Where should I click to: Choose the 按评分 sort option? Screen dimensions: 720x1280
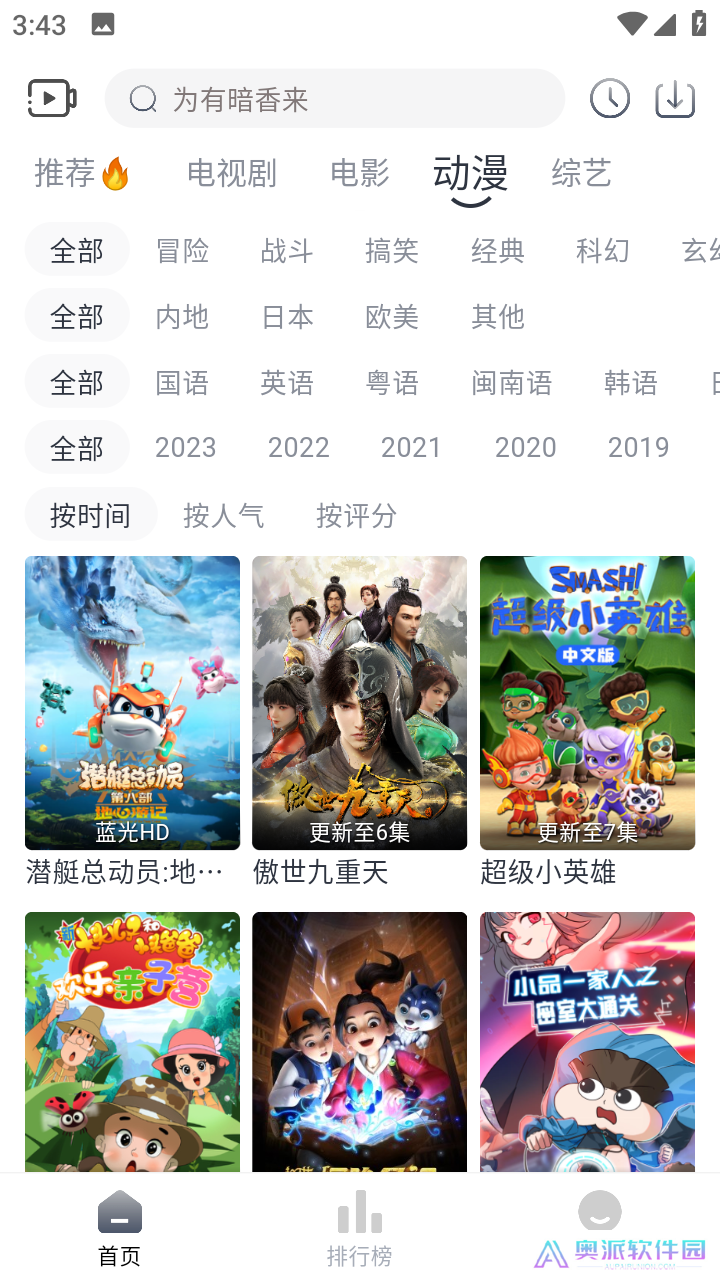pyautogui.click(x=356, y=515)
